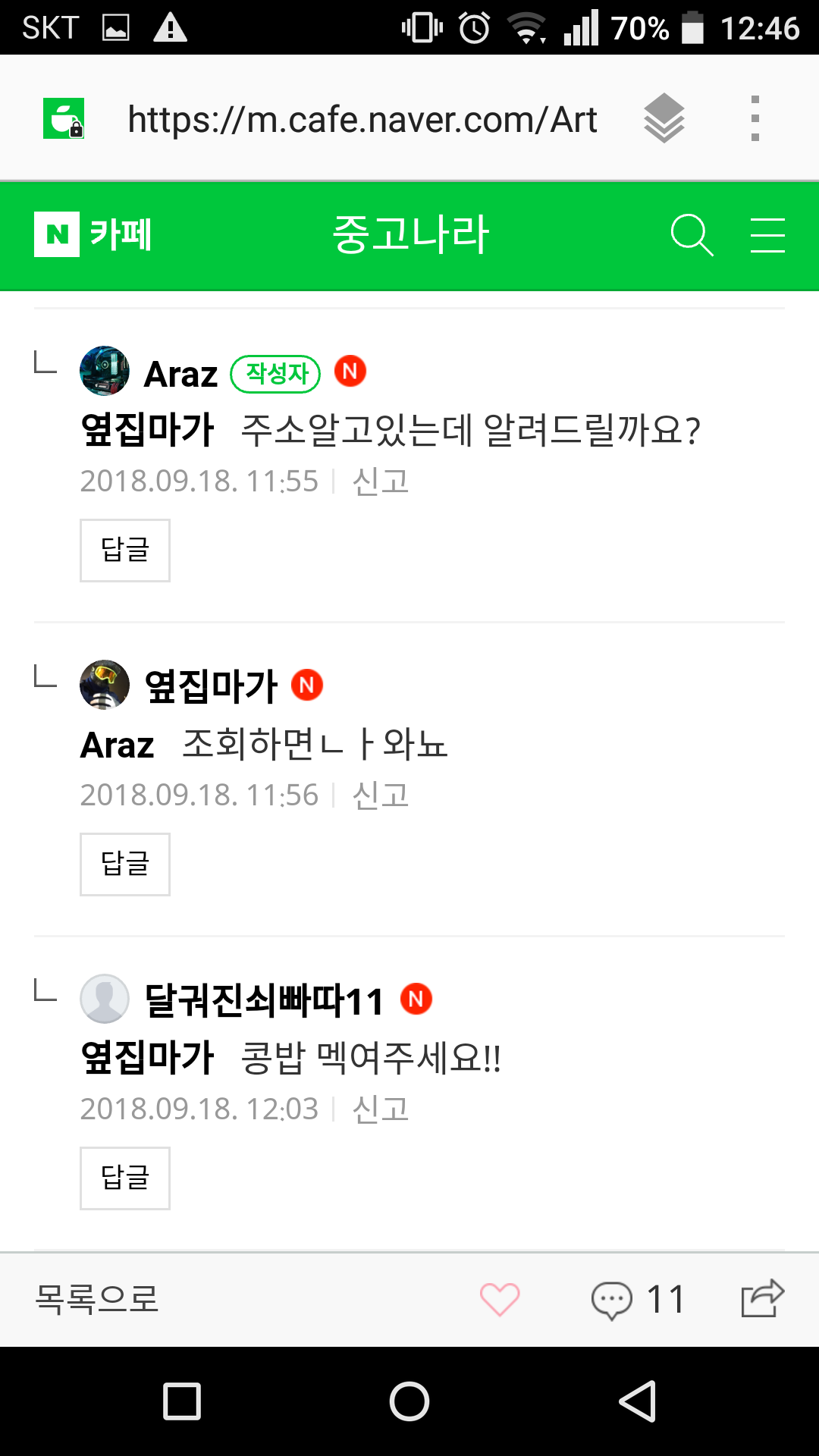Share this post

[762, 1298]
